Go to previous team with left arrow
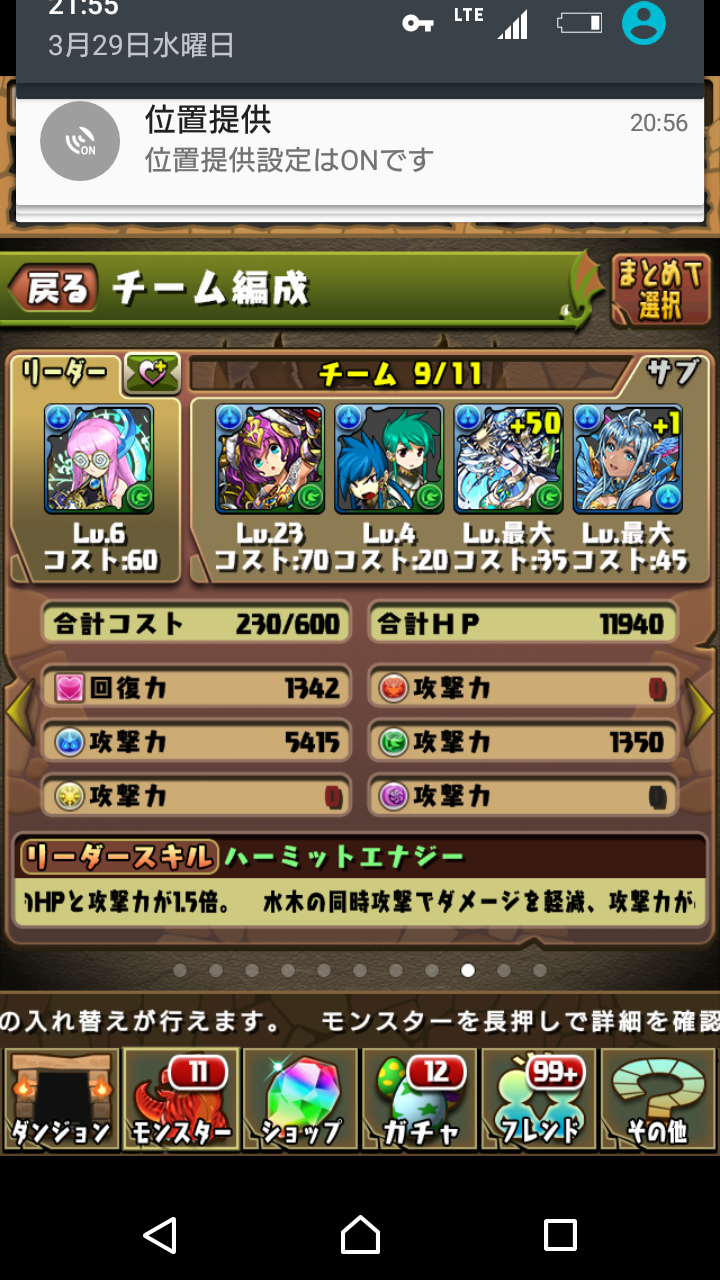This screenshot has height=1280, width=720. [20, 710]
